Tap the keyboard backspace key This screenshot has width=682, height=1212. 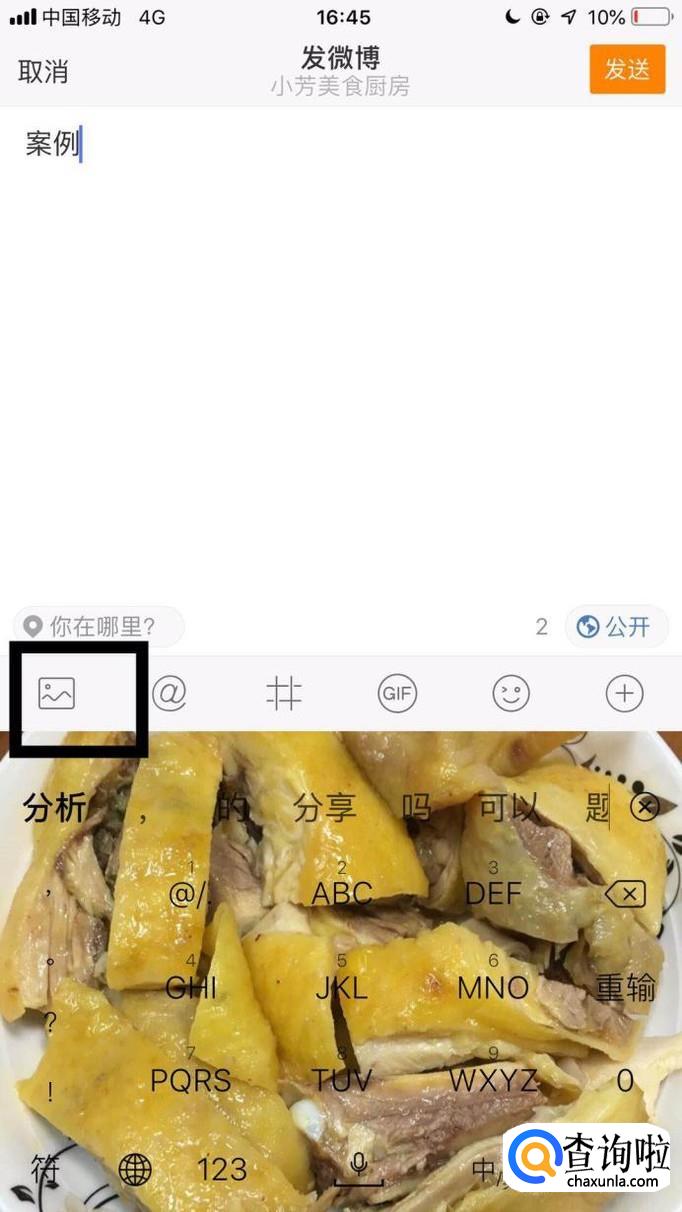point(625,894)
